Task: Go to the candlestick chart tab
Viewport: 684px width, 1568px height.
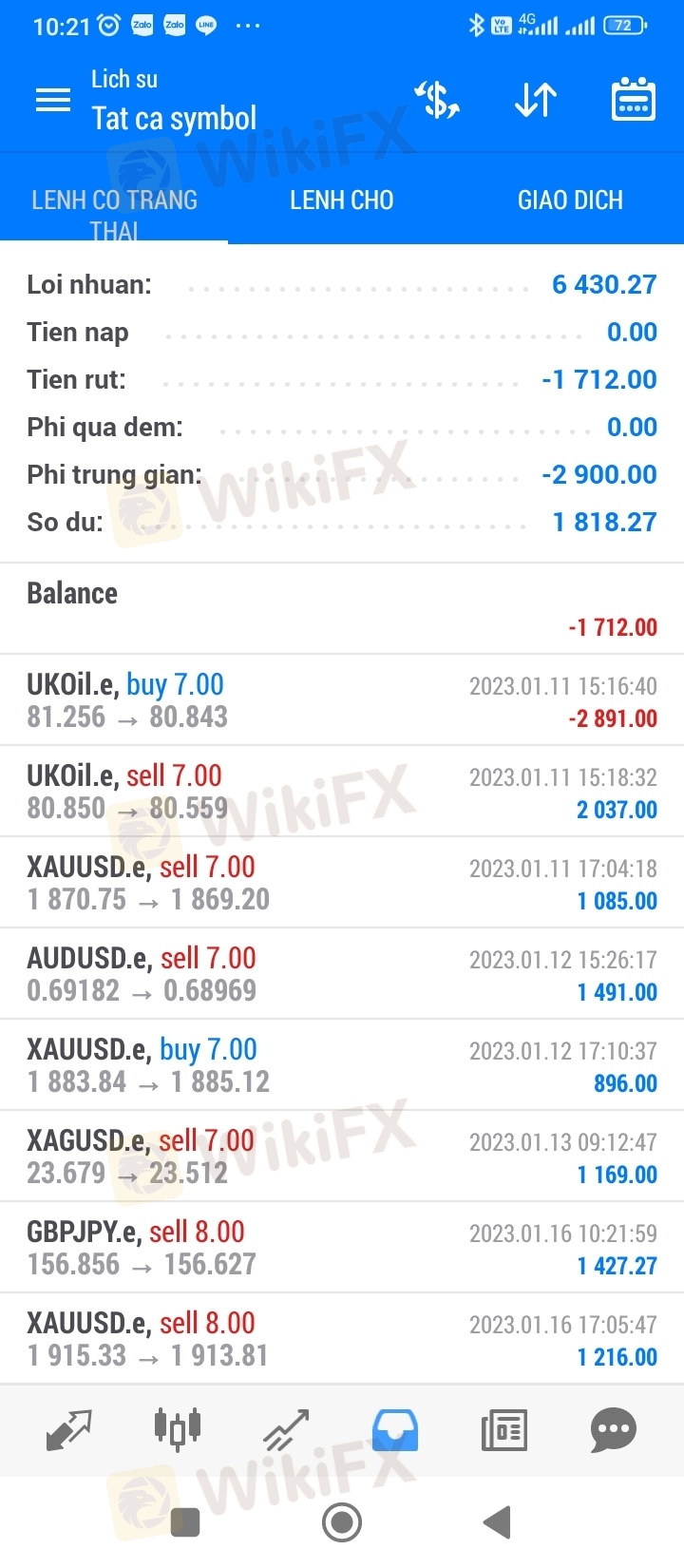Action: (x=178, y=1428)
